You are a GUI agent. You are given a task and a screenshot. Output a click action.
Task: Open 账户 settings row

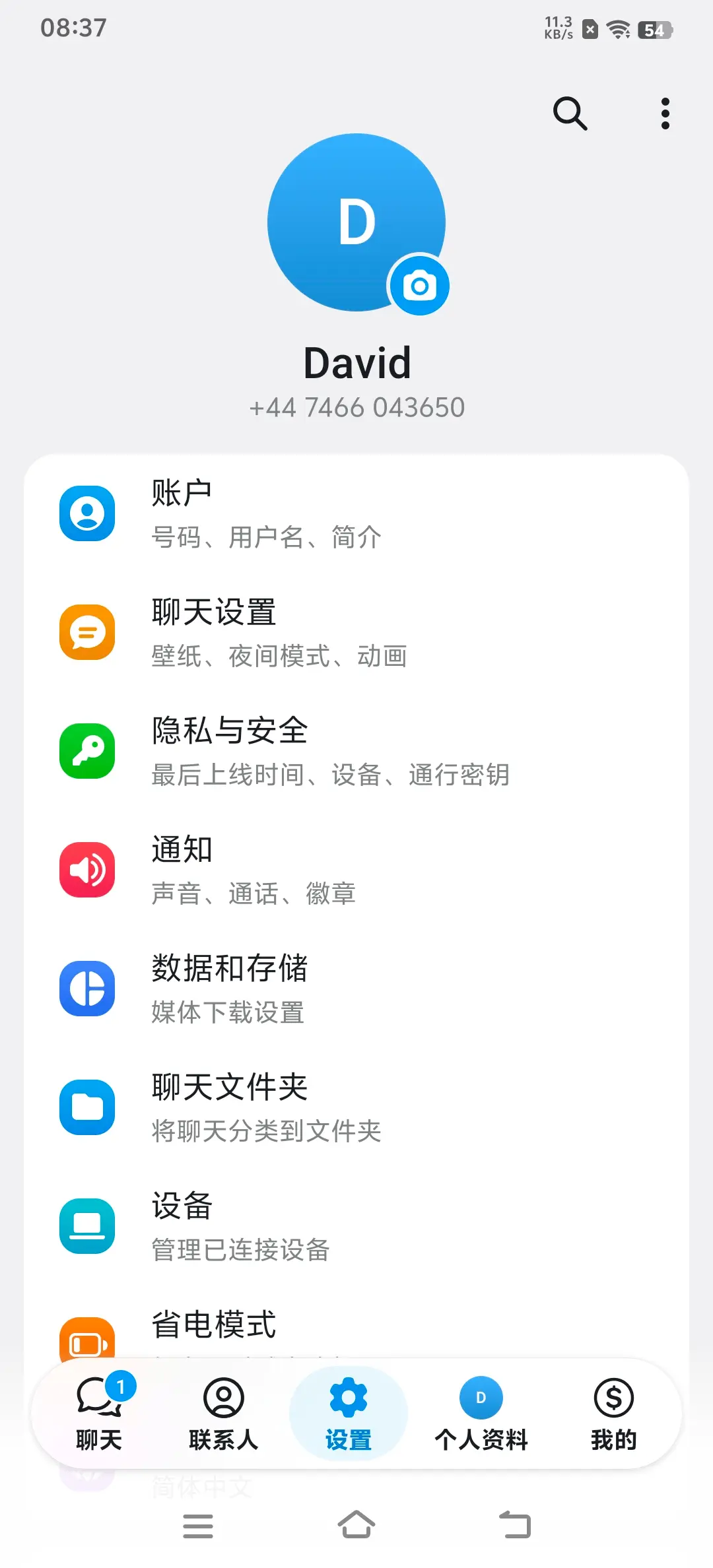pos(356,513)
